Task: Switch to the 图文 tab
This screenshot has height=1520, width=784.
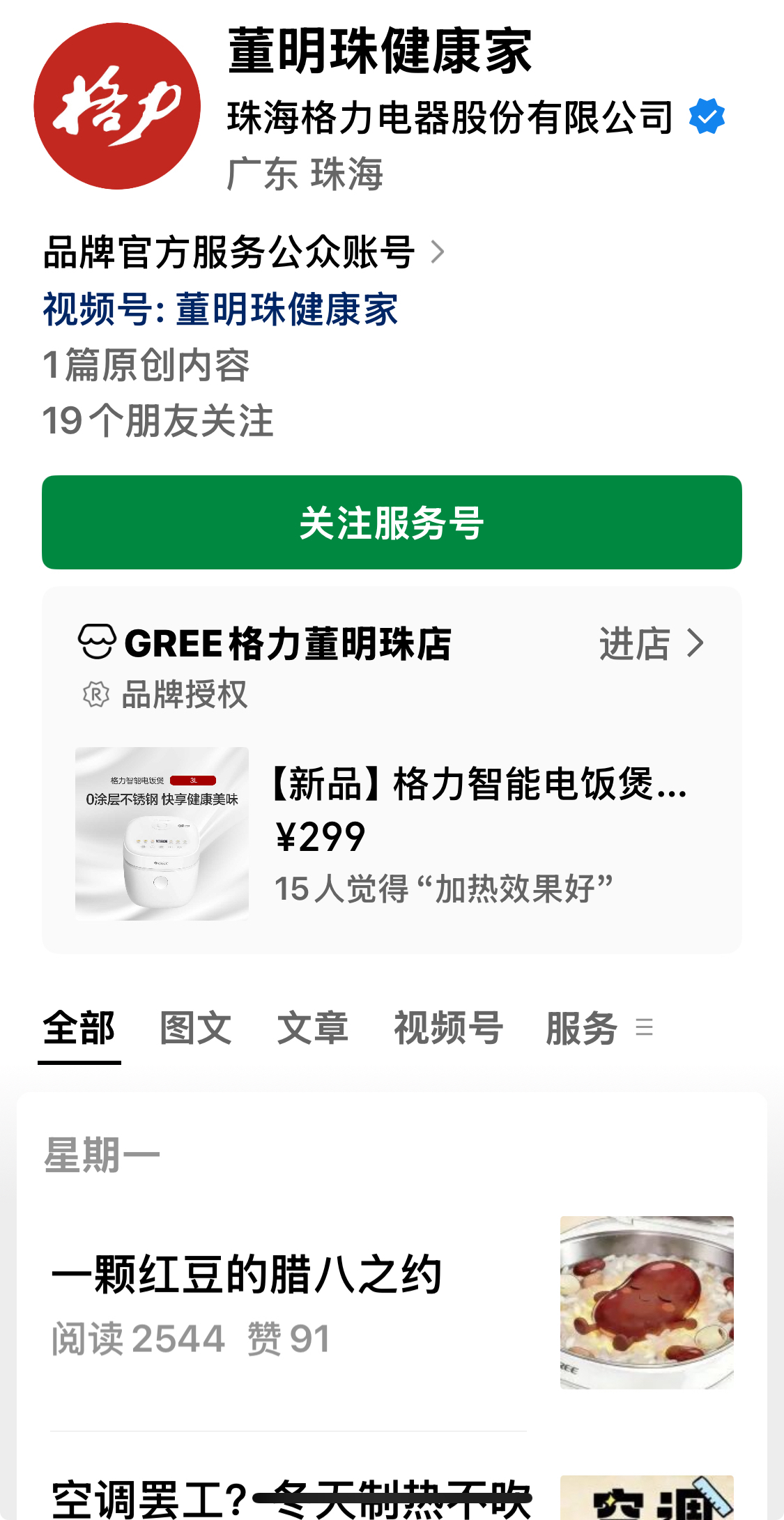Action: pyautogui.click(x=195, y=1029)
